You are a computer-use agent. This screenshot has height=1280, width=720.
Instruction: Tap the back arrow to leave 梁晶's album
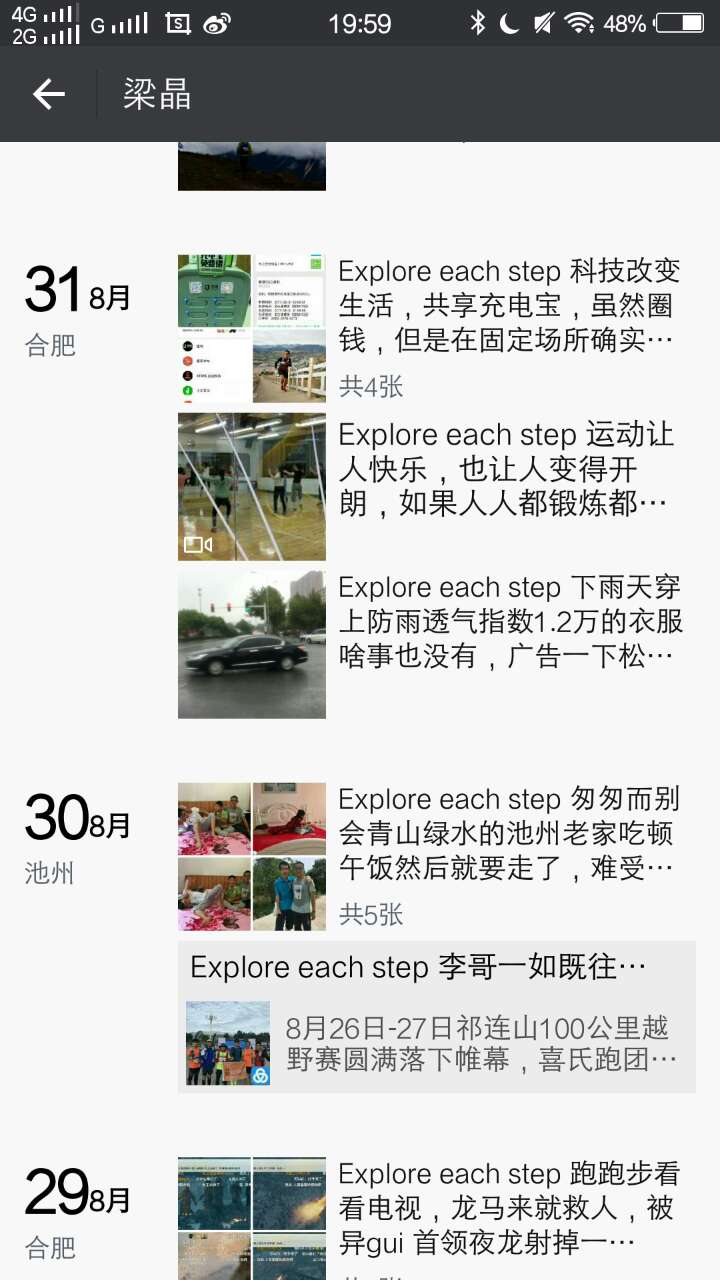[47, 96]
